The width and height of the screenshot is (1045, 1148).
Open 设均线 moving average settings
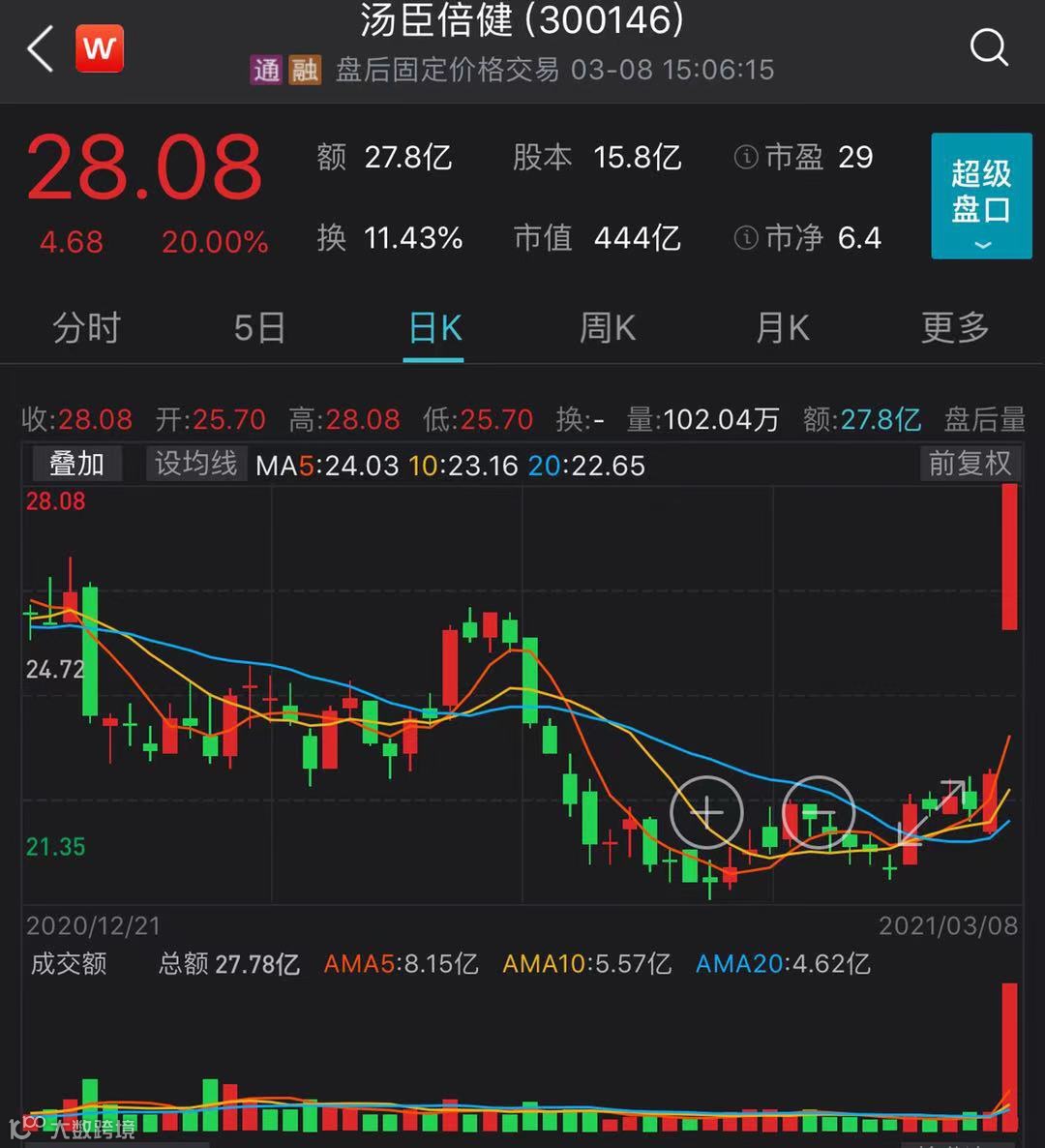196,464
